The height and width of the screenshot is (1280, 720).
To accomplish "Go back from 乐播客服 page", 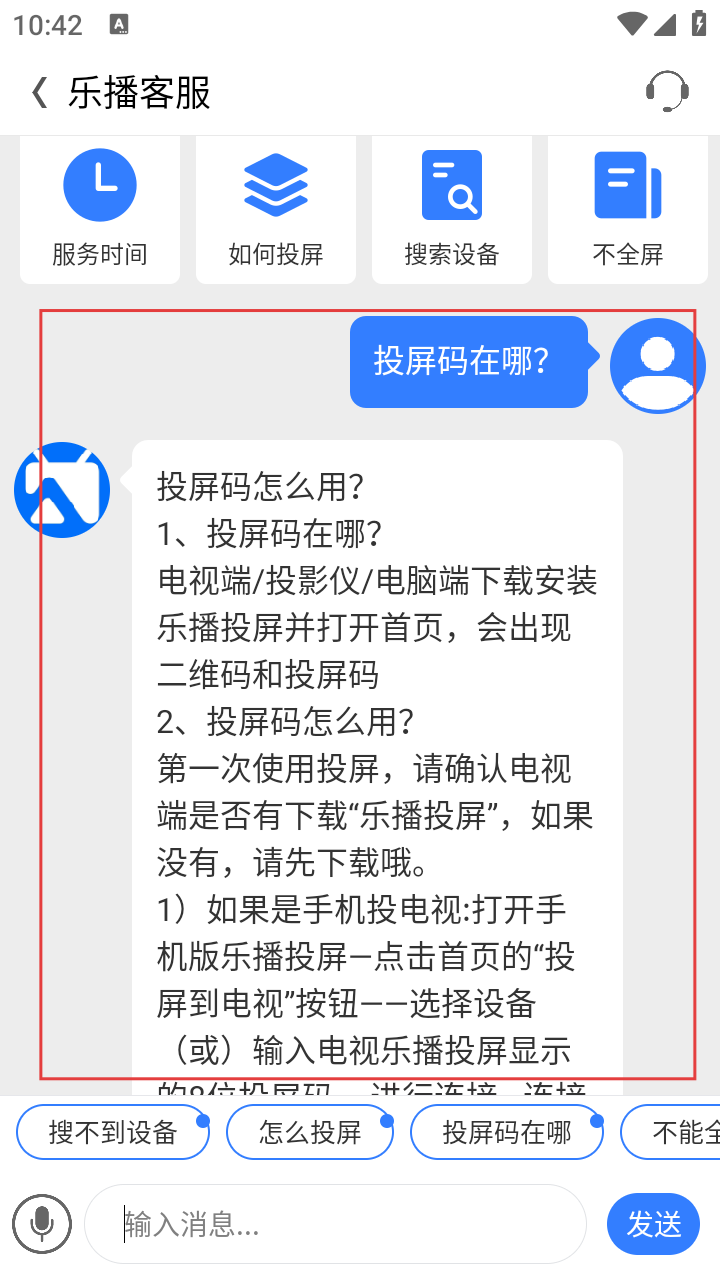I will tap(39, 93).
